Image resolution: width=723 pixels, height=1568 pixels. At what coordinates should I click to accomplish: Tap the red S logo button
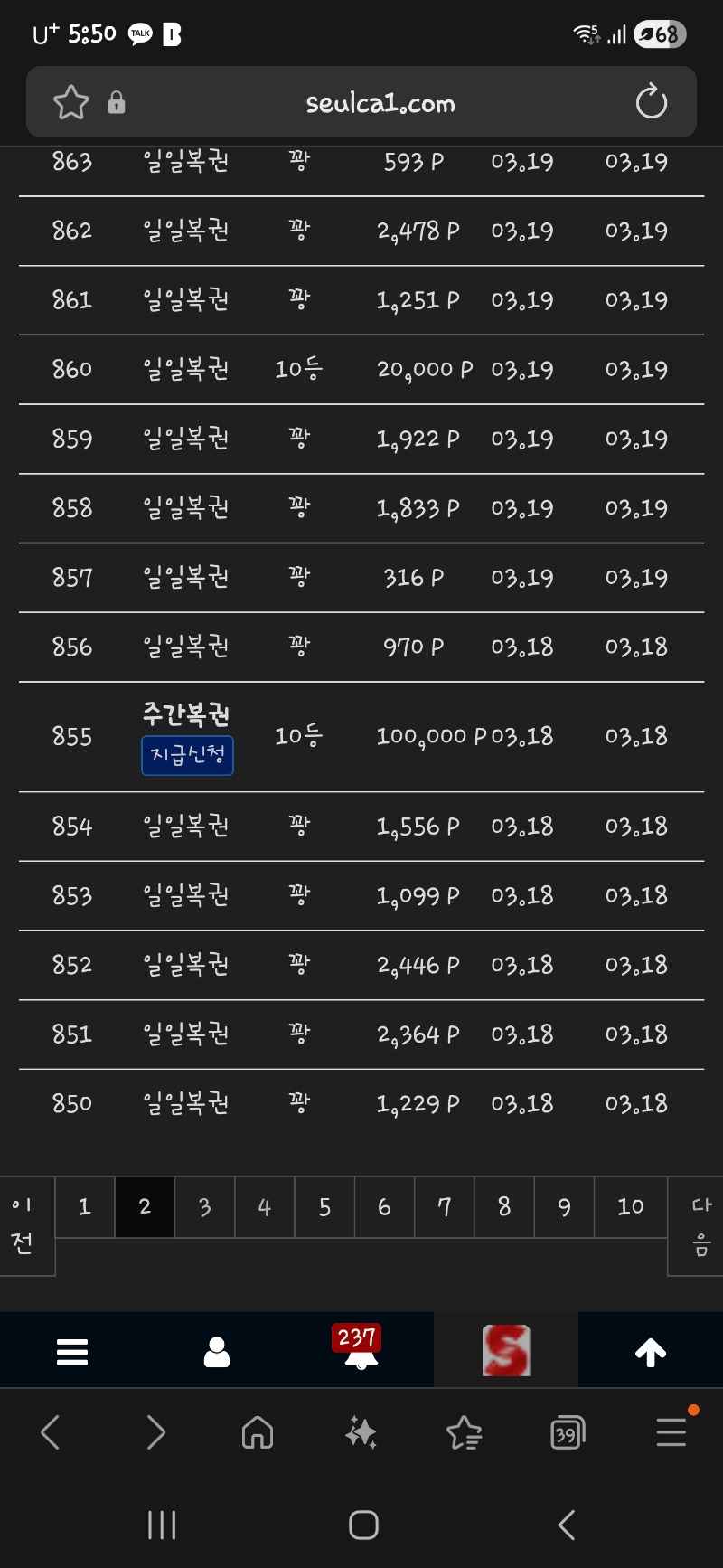click(x=506, y=1351)
